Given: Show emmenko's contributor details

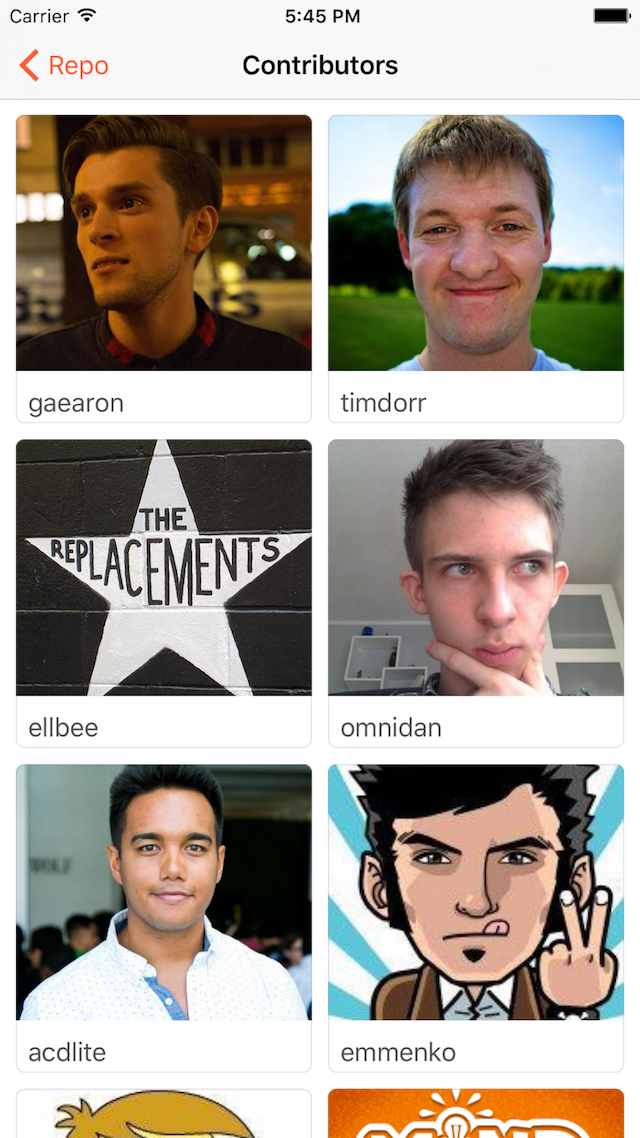Looking at the screenshot, I should [476, 917].
